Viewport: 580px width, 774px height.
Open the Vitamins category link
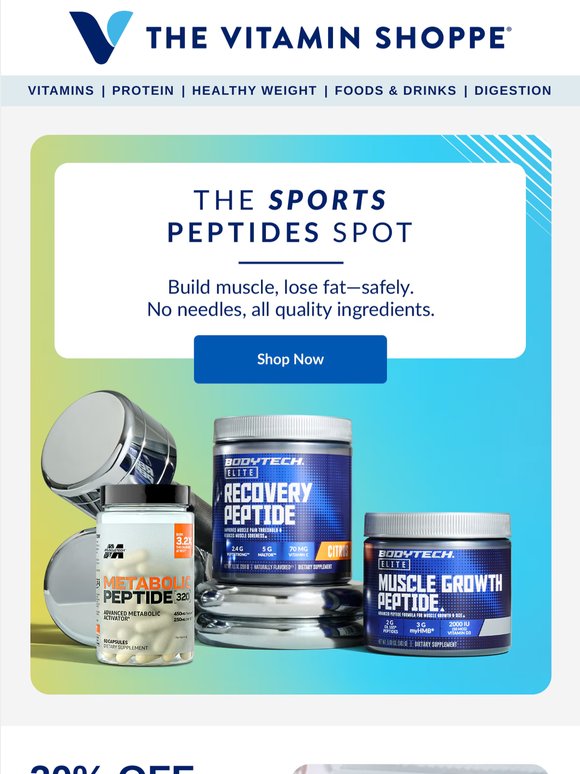pos(61,91)
